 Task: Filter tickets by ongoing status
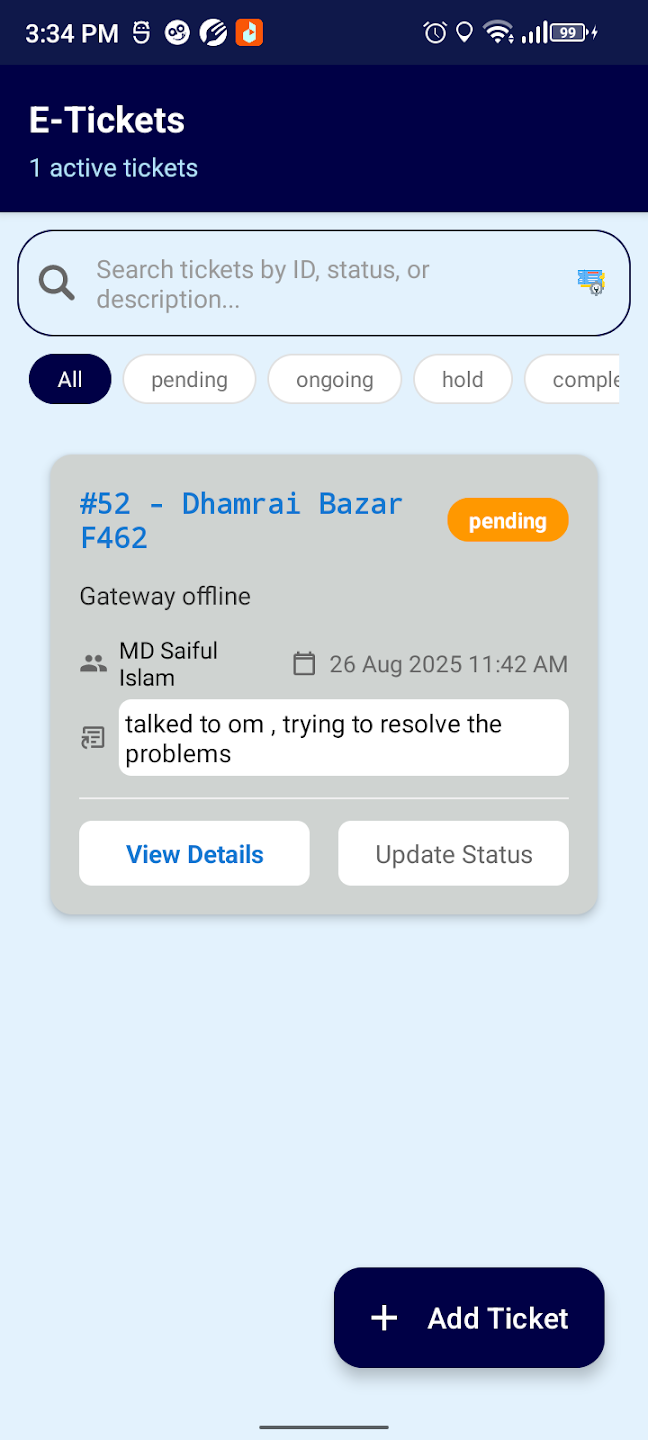click(334, 380)
